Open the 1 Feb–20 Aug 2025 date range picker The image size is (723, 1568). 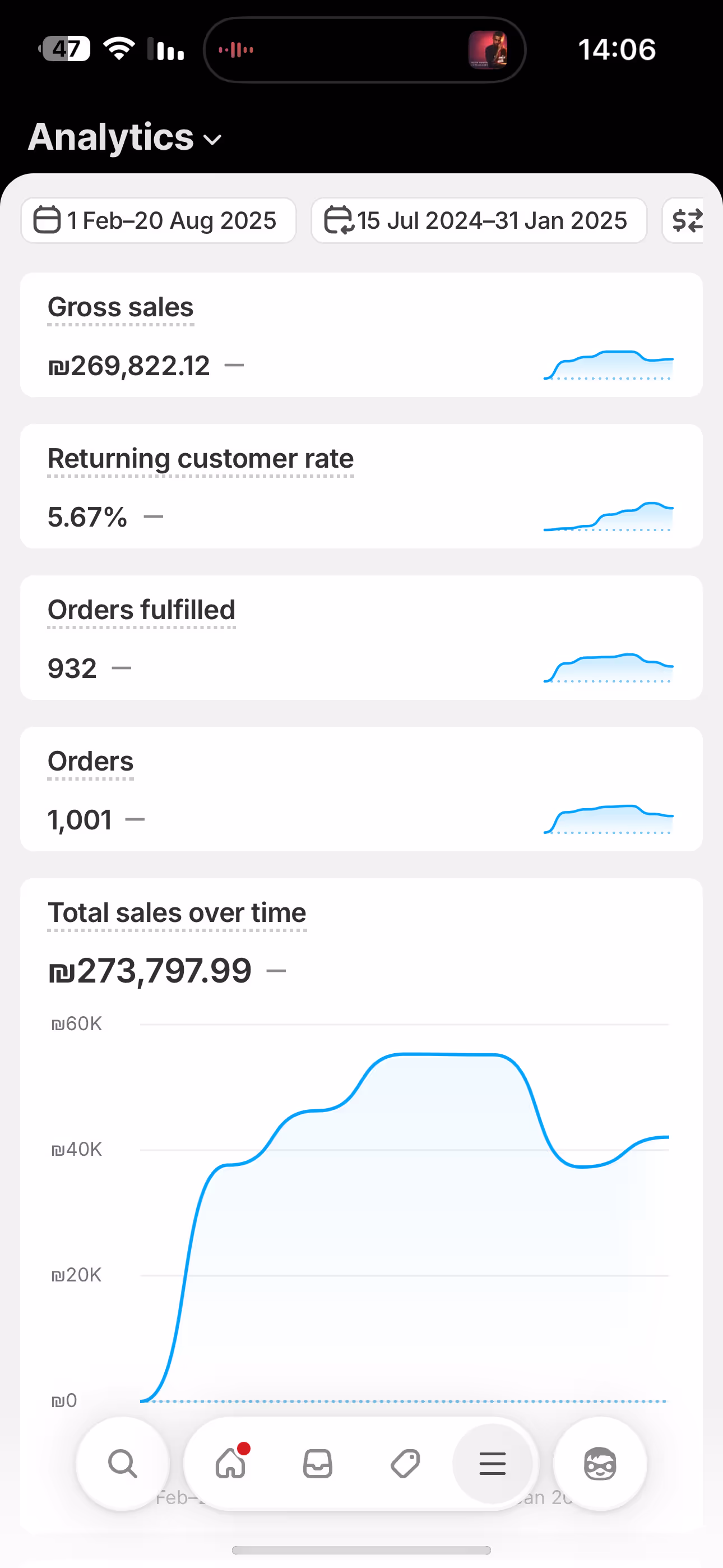158,220
